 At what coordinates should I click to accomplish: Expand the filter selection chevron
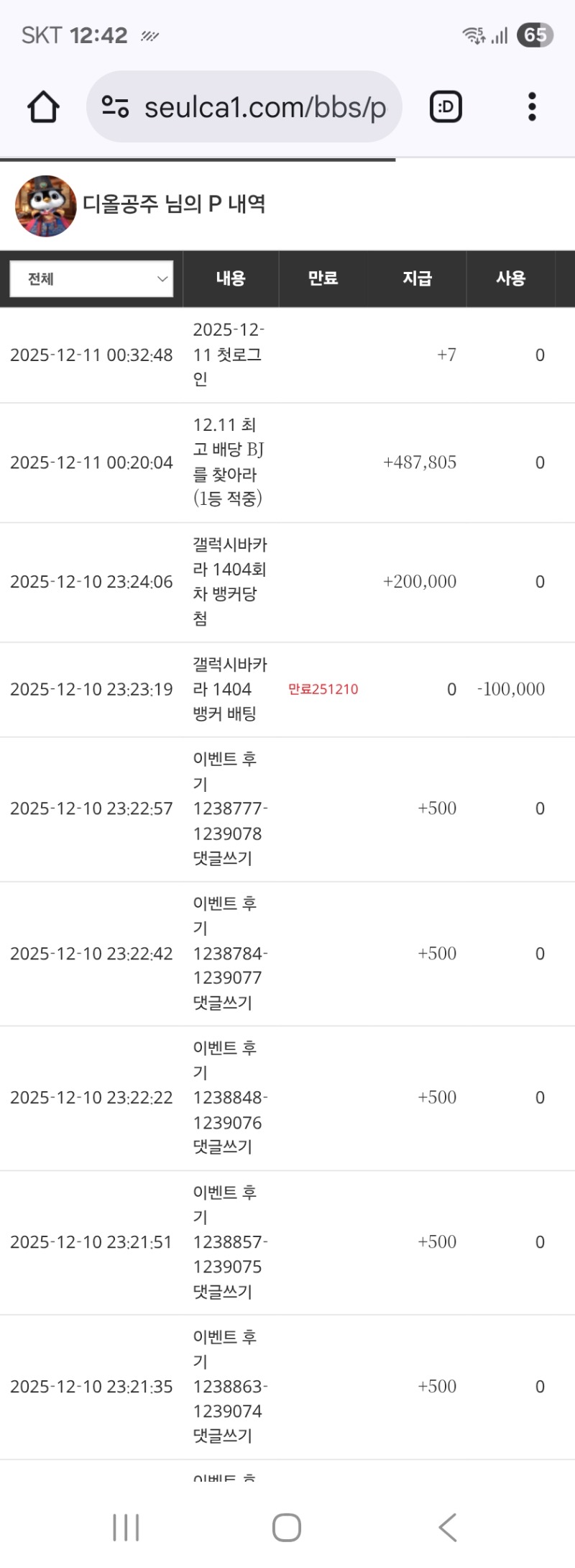pos(162,278)
